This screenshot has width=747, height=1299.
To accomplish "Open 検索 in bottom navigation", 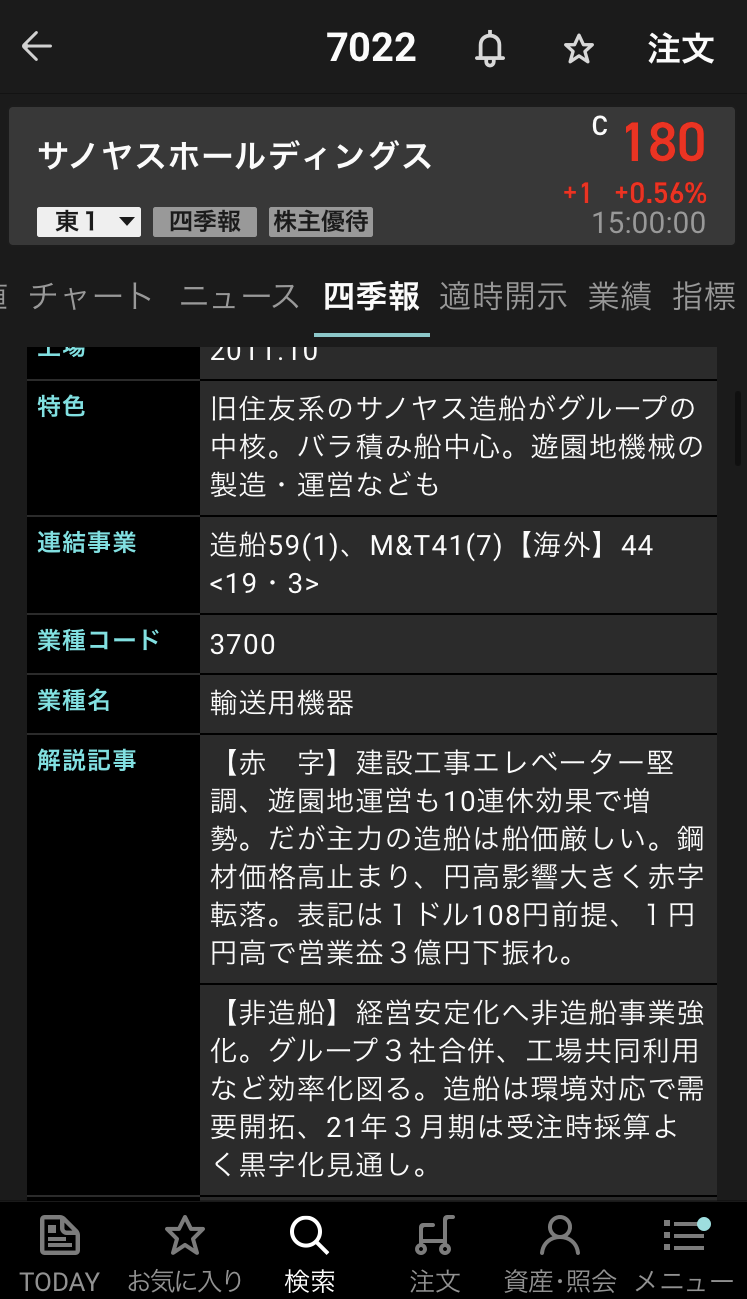I will (x=309, y=1252).
